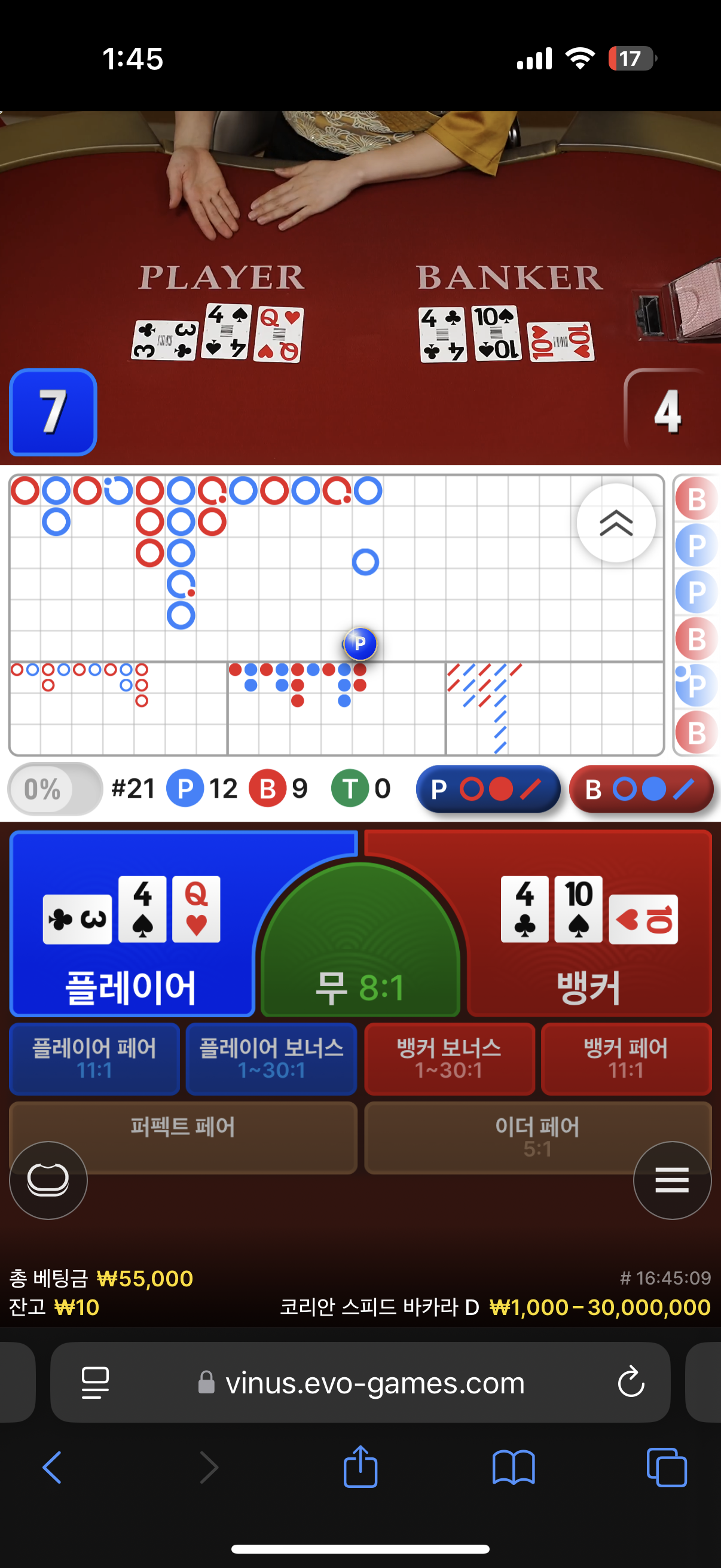
Task: Open the chat bubble button
Action: [48, 1180]
